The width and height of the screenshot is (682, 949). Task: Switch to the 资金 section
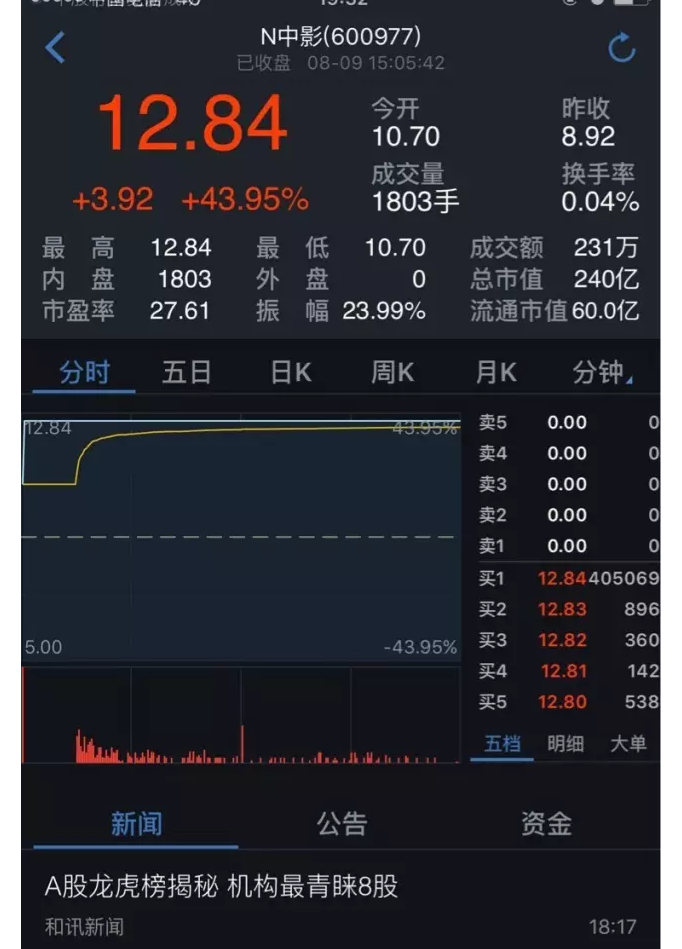tap(546, 824)
